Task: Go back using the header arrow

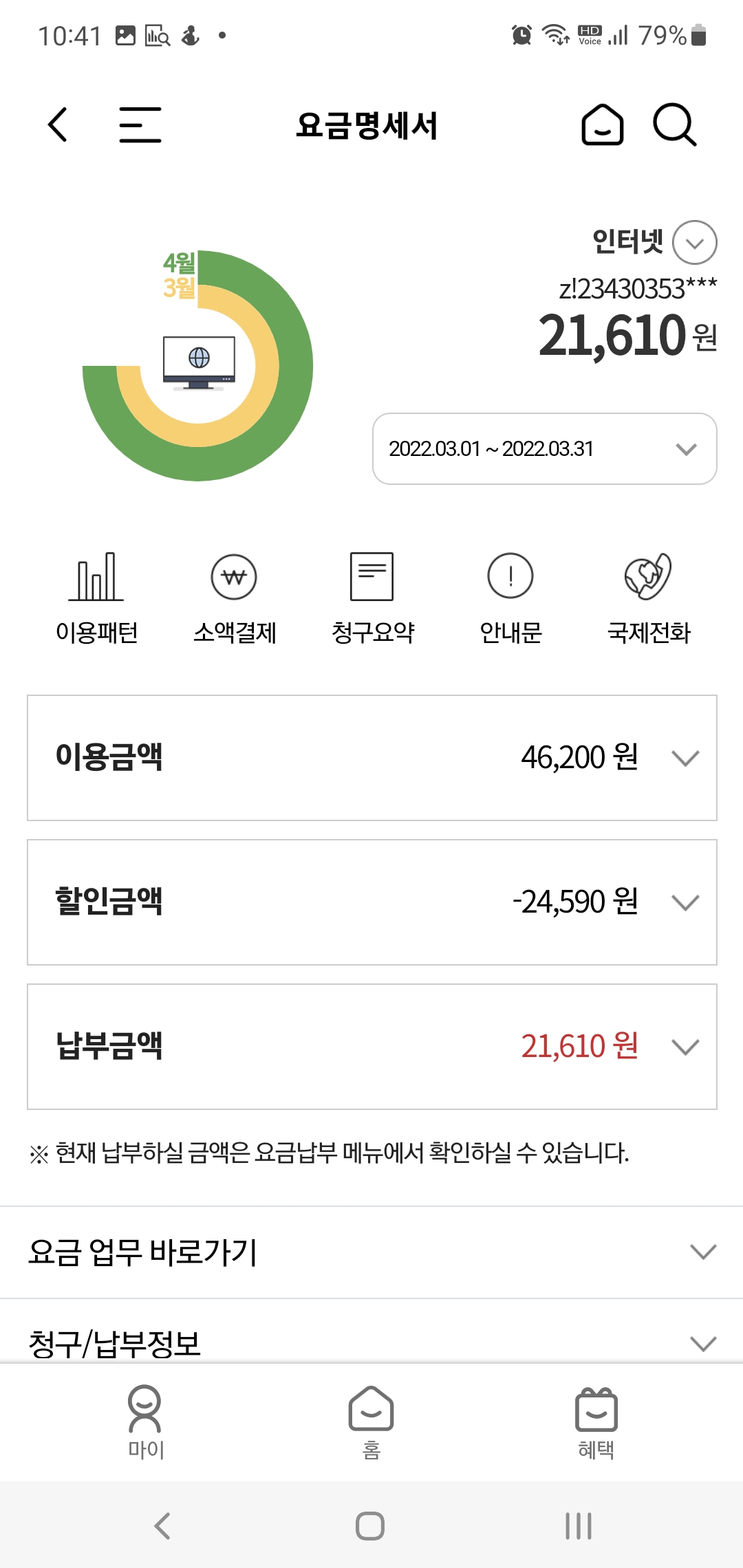Action: [58, 125]
